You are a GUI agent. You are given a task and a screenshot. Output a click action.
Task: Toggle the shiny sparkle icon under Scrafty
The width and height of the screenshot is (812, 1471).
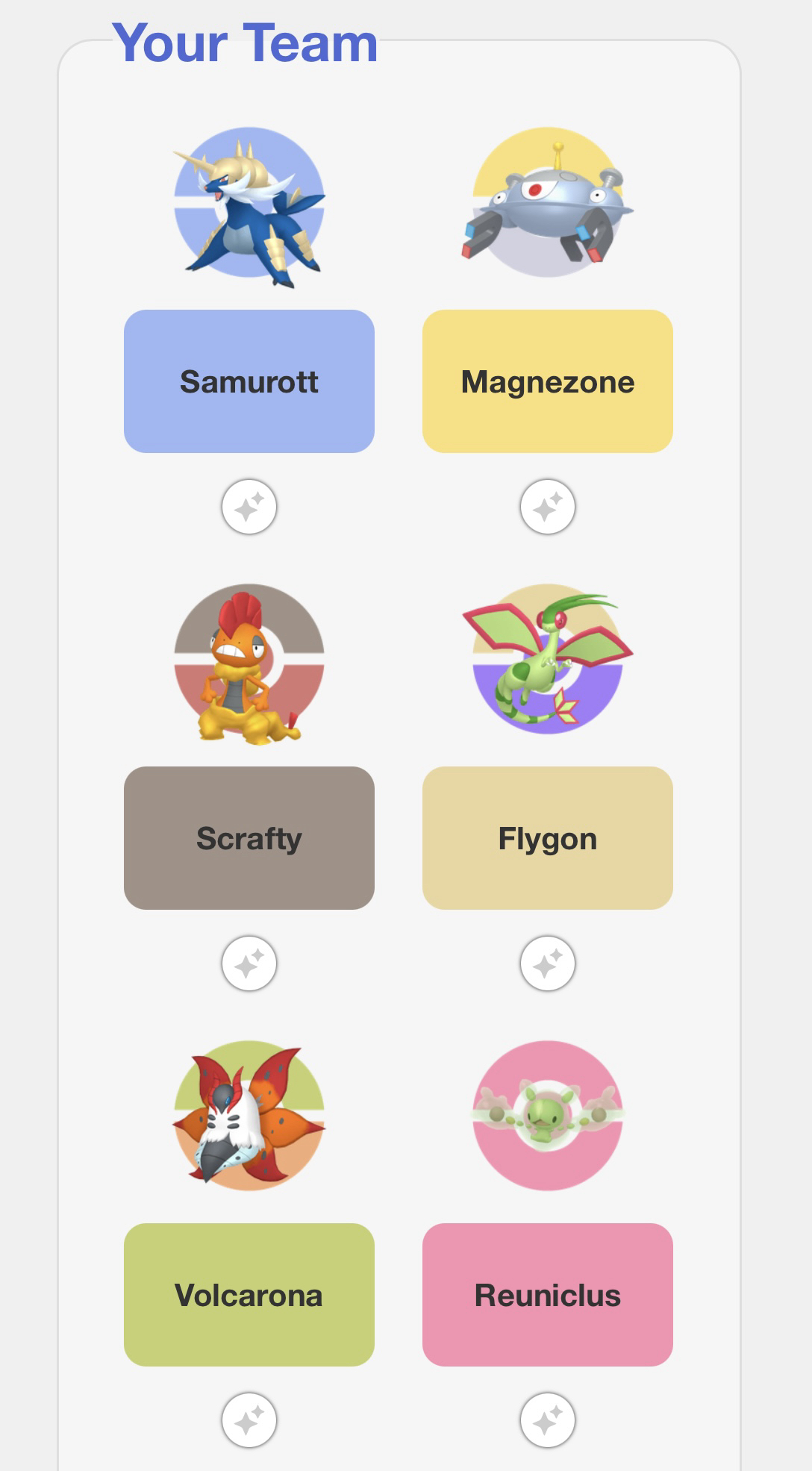249,964
